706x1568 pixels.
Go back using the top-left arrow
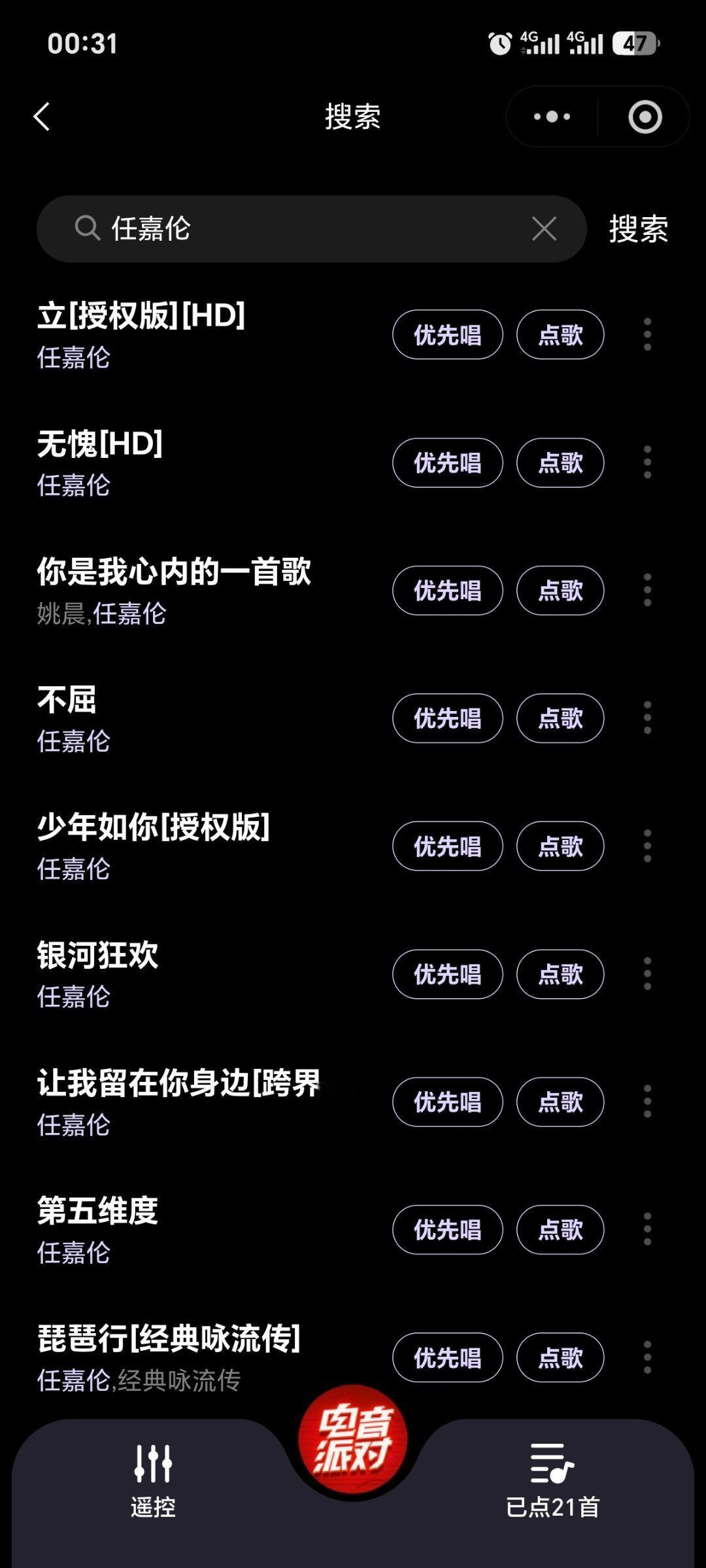pyautogui.click(x=42, y=117)
